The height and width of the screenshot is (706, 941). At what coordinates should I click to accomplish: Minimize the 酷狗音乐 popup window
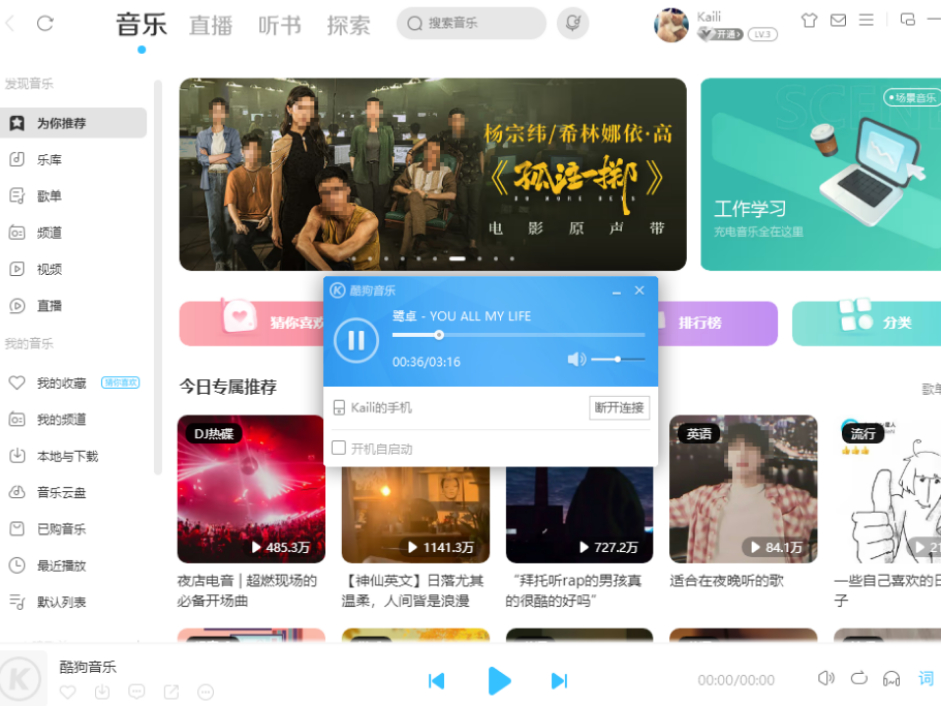pos(616,290)
